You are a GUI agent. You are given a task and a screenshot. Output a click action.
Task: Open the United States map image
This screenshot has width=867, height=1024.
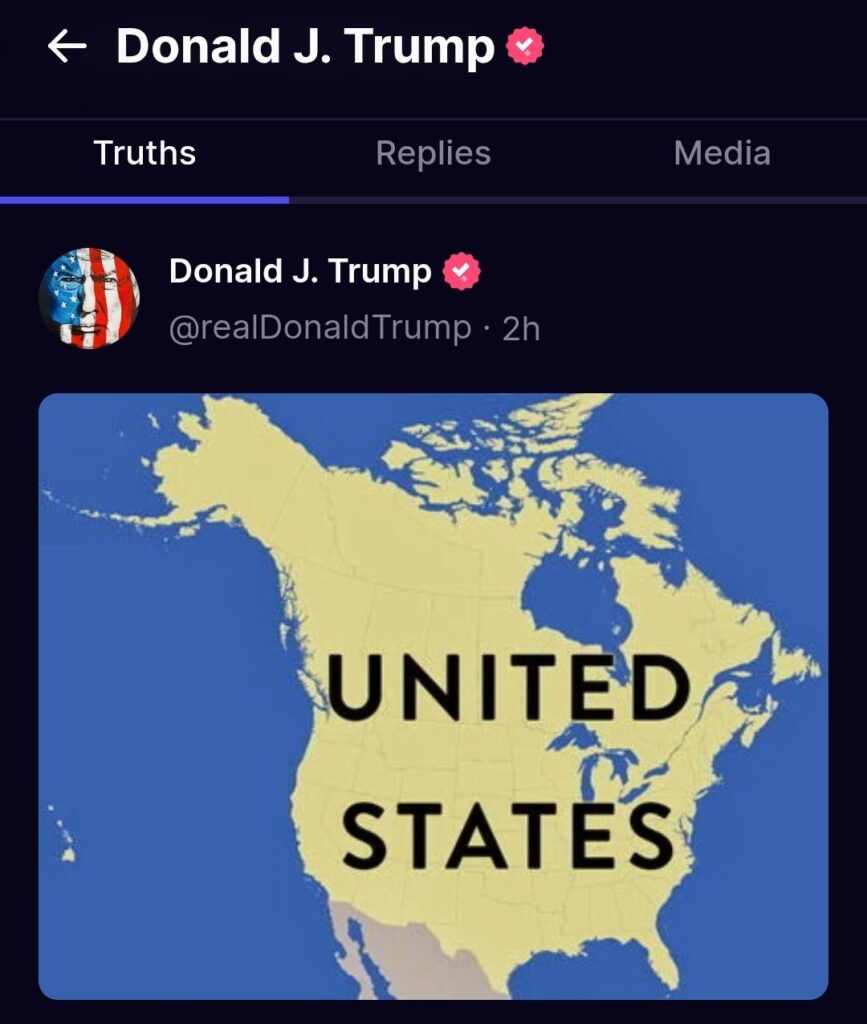coord(433,695)
